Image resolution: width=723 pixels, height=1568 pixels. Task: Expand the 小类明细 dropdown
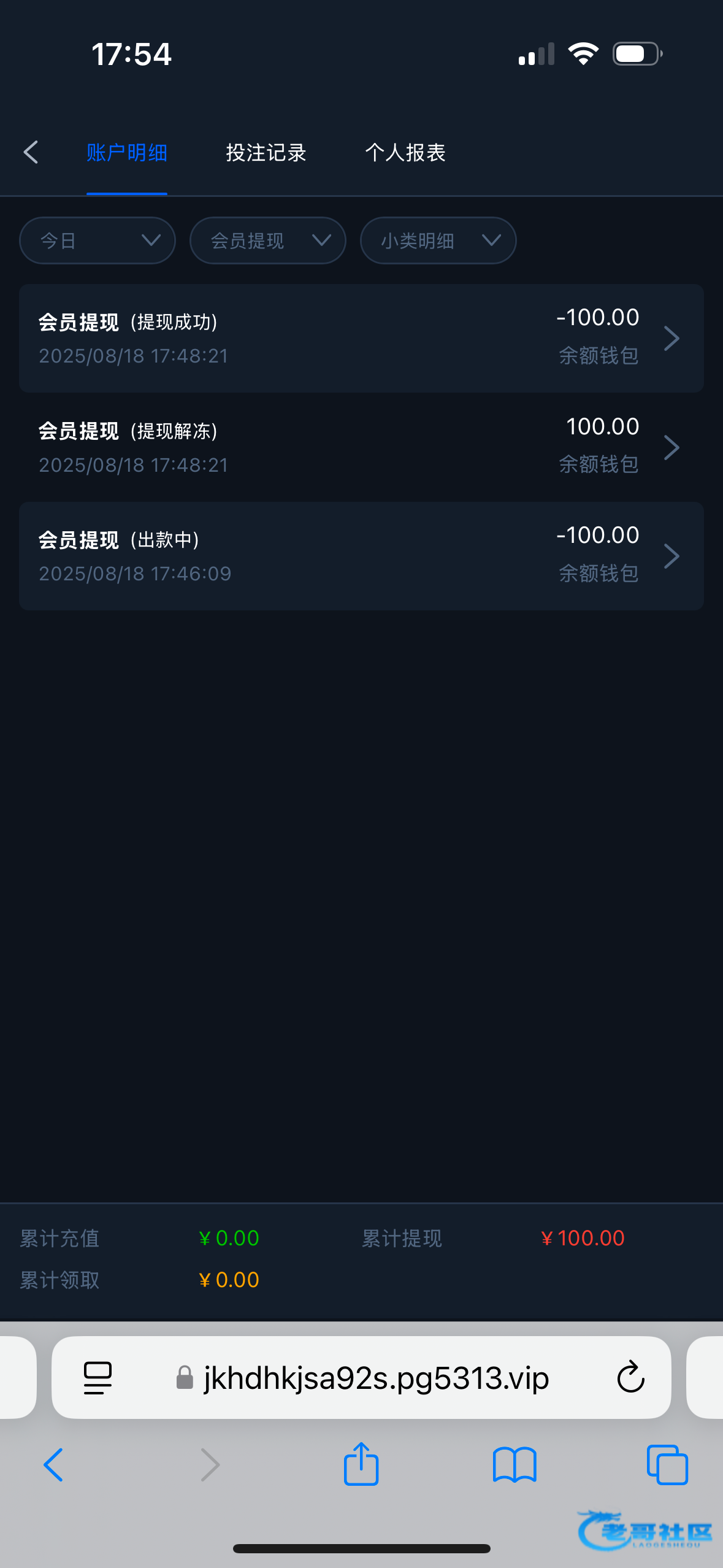tap(438, 240)
